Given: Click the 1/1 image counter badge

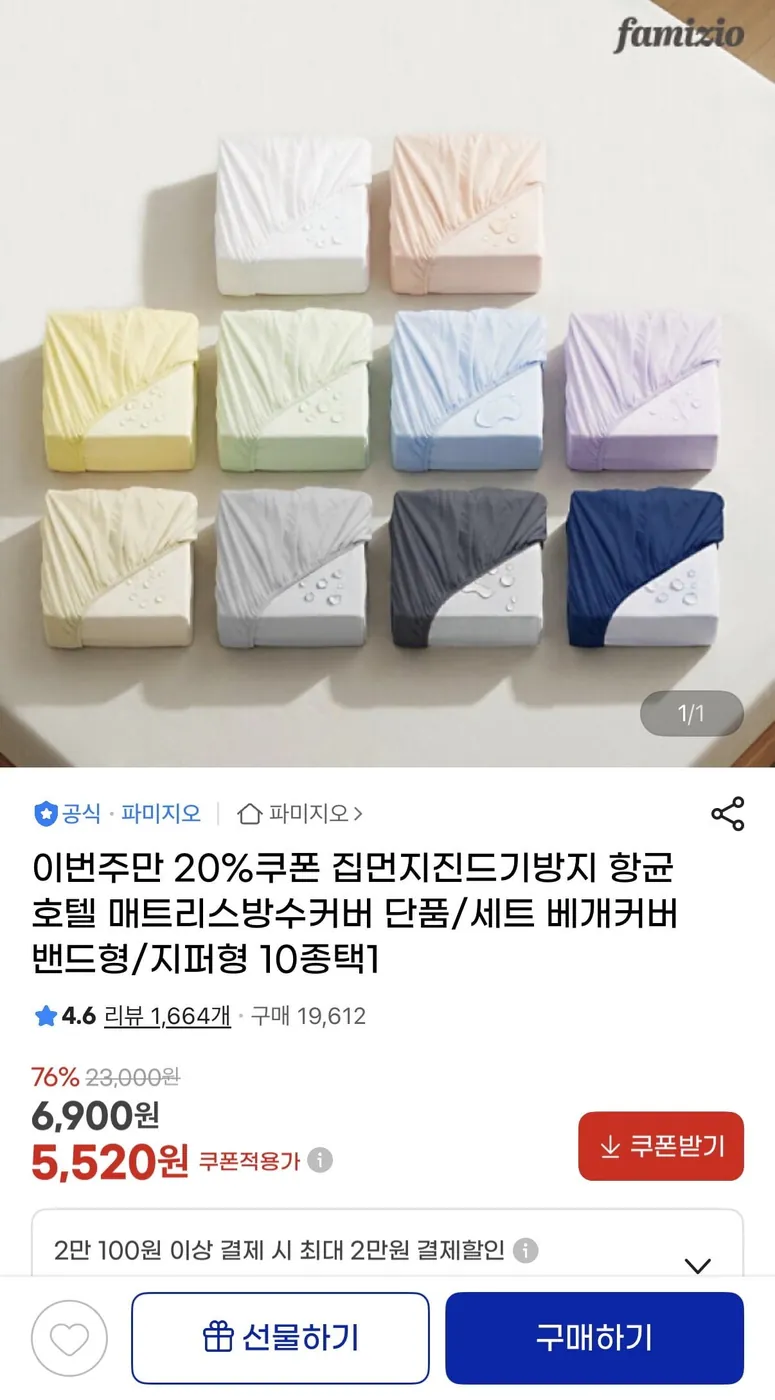Looking at the screenshot, I should tap(690, 713).
